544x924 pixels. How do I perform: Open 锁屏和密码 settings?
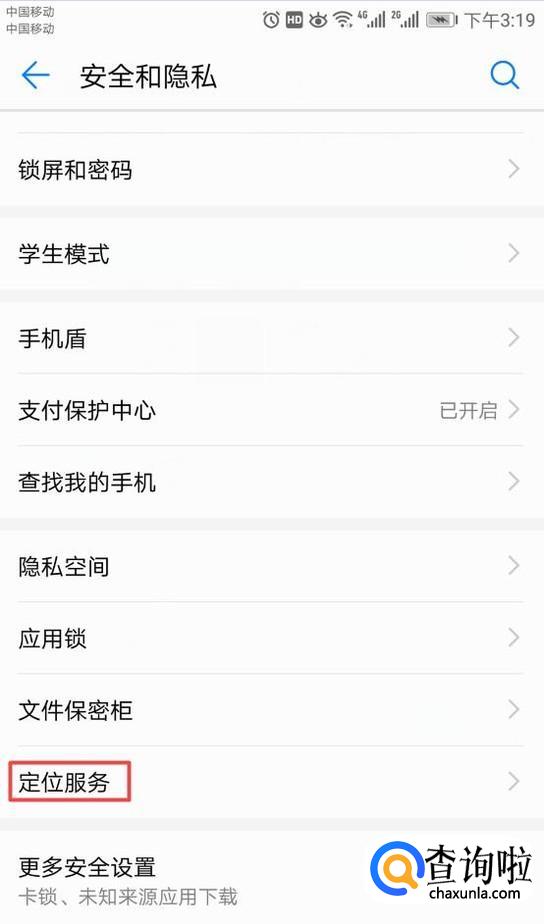(272, 170)
